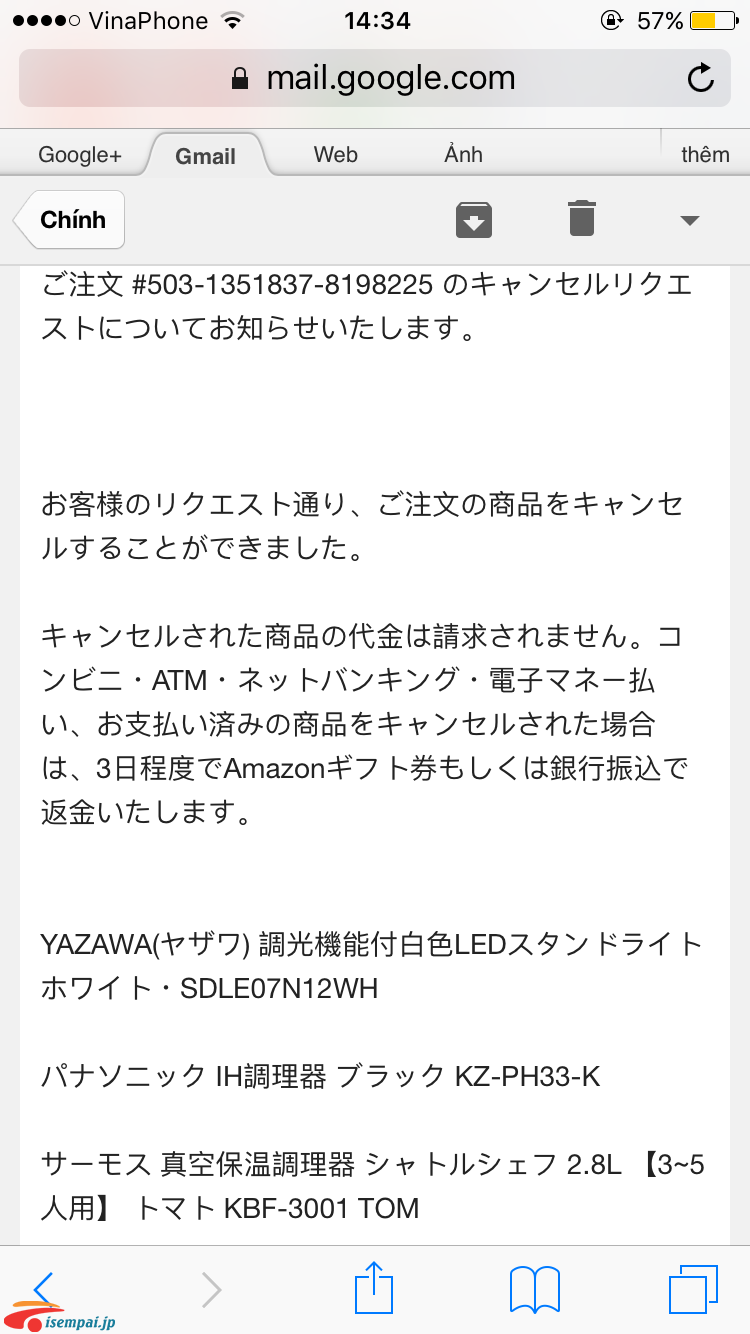Go back to the Chính inbox
This screenshot has height=1334, width=750.
pyautogui.click(x=69, y=219)
